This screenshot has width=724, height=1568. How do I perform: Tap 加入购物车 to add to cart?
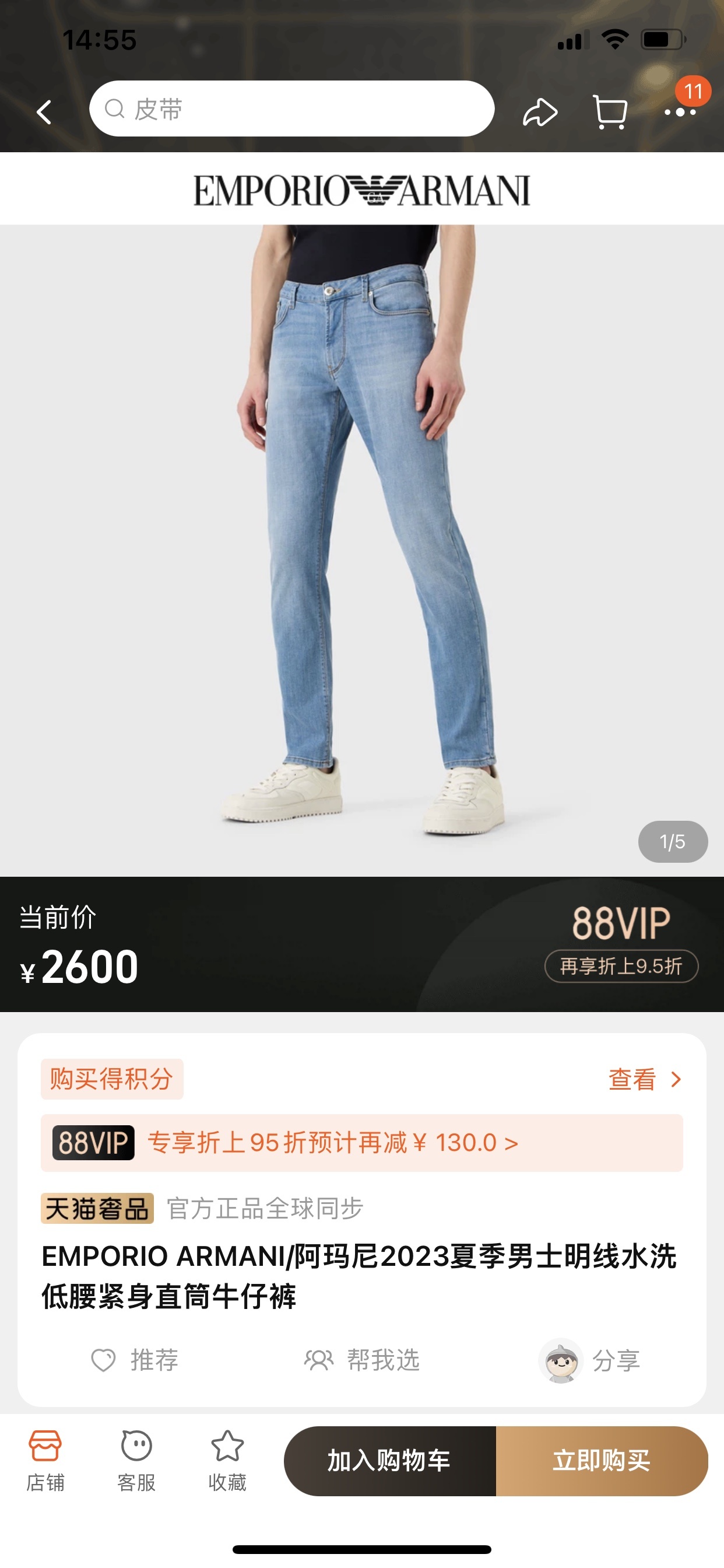(x=389, y=1460)
